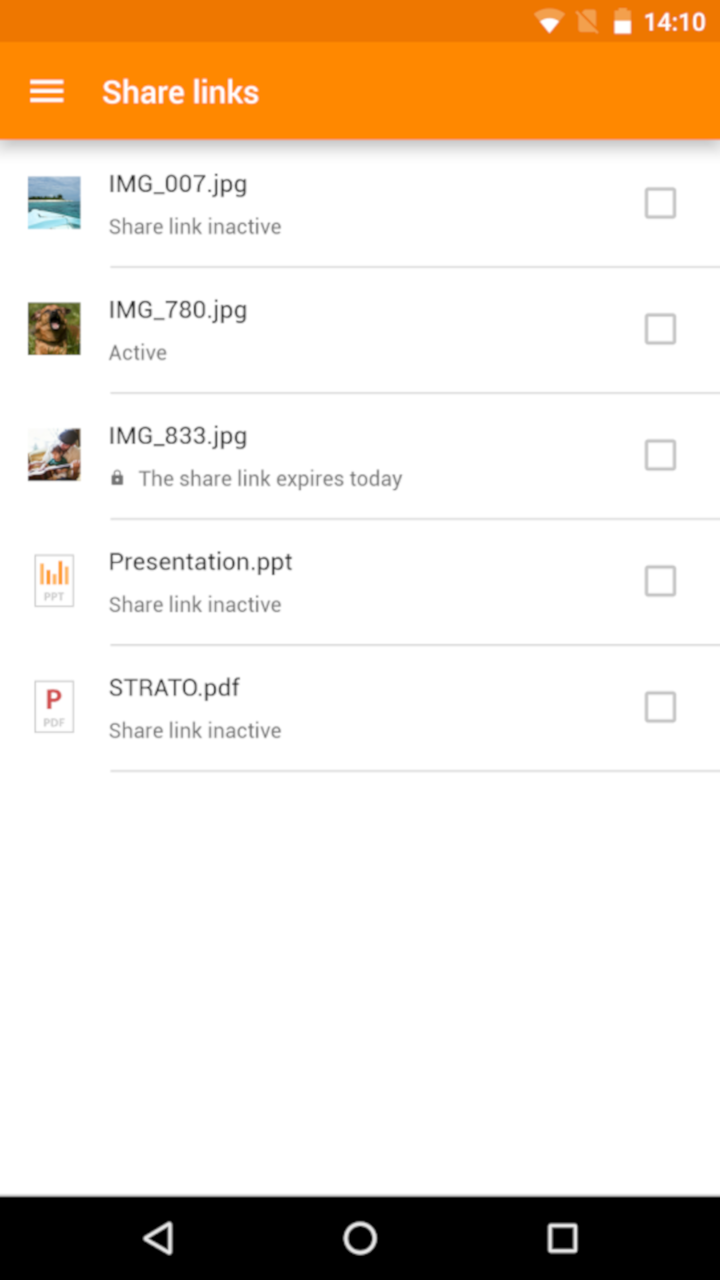Select the Active status under IMG_780.jpg
The image size is (720, 1280).
[x=137, y=352]
